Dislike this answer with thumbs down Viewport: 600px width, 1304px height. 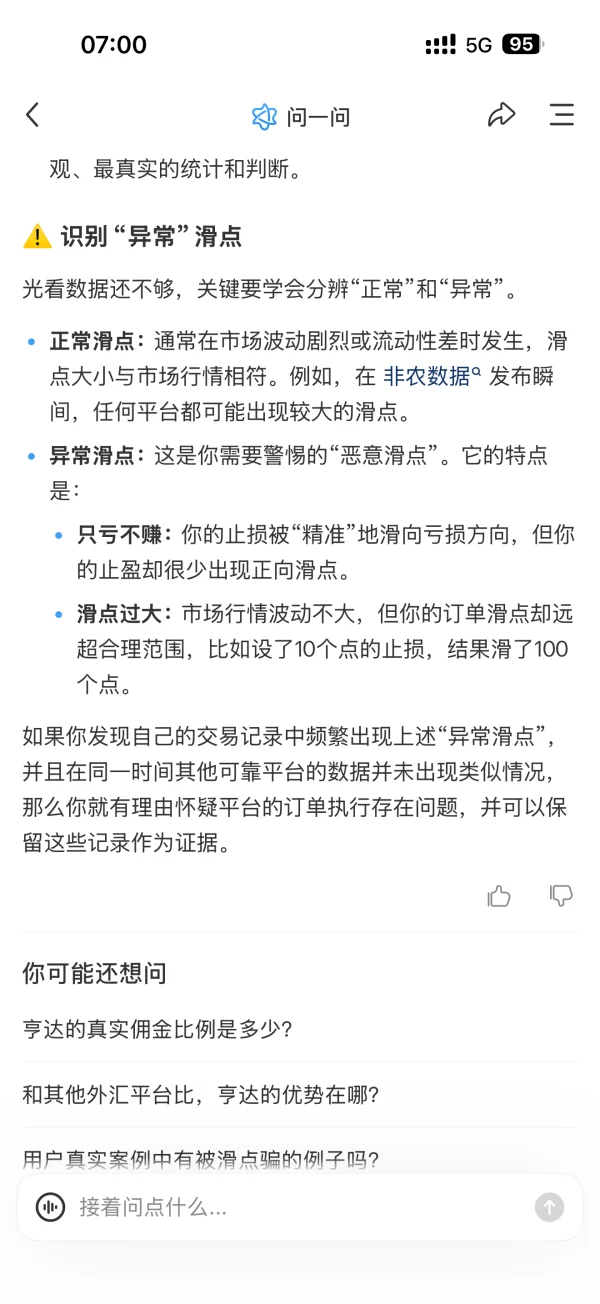(562, 896)
